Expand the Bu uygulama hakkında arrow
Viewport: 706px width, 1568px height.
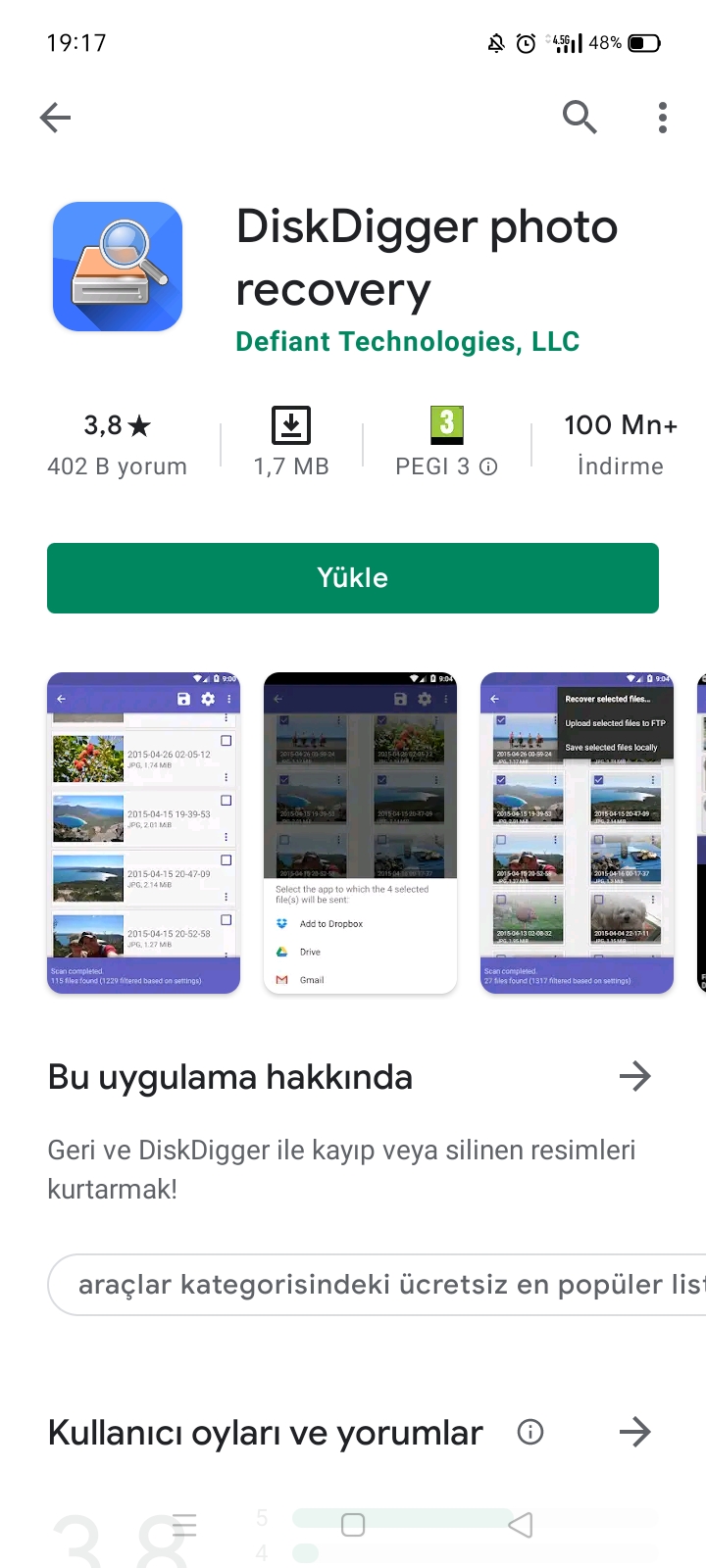[635, 1077]
